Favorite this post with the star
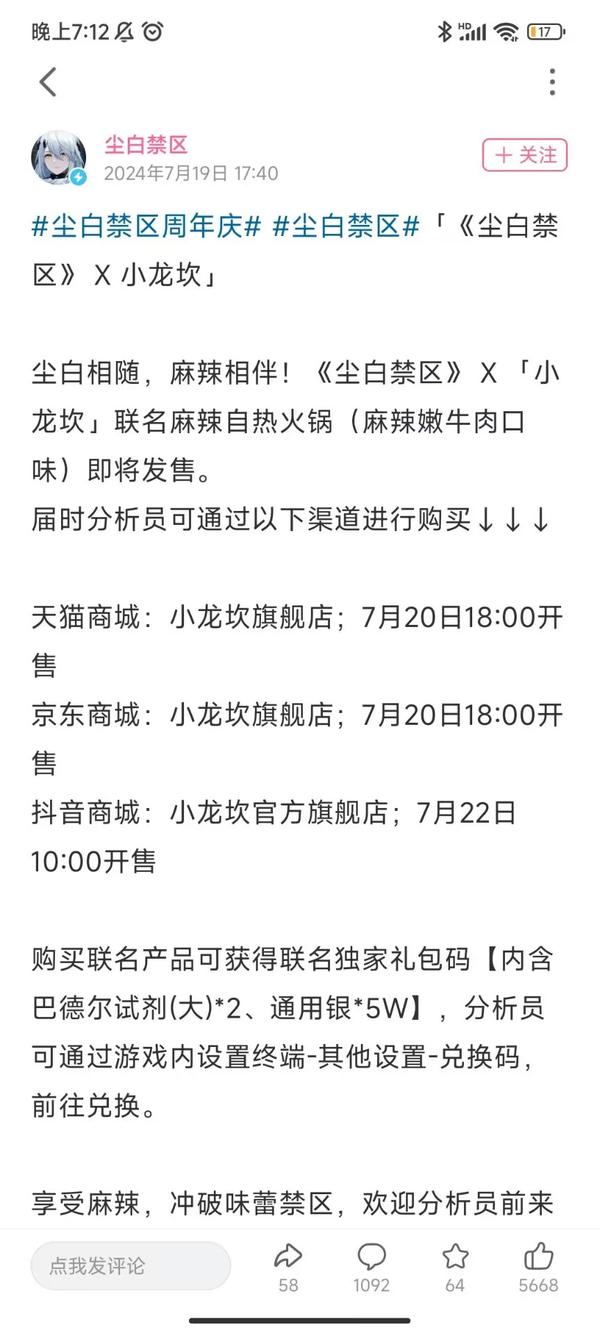Screen dimensions: 600x1333 (x=455, y=1266)
